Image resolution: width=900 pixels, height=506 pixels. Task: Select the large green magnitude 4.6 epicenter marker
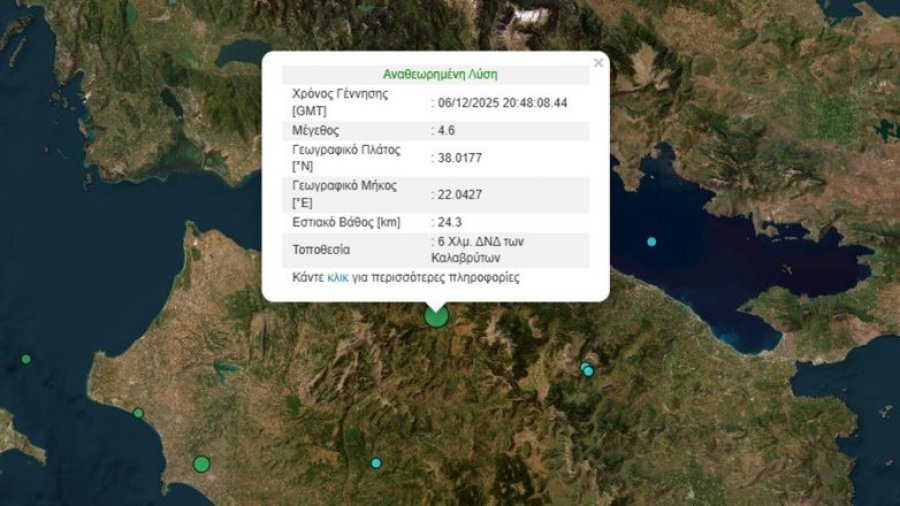point(436,316)
